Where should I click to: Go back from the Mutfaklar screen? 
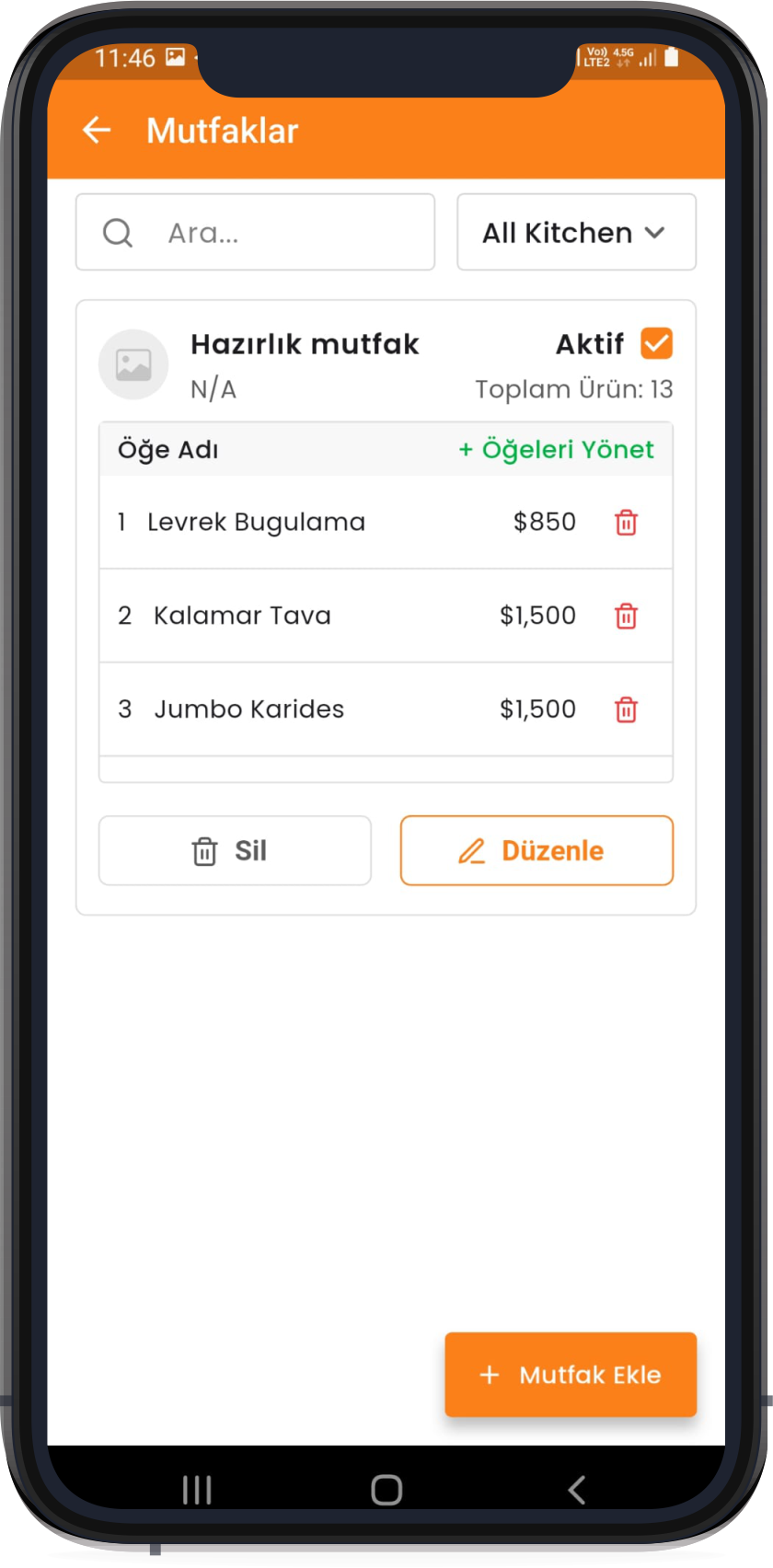click(x=97, y=131)
